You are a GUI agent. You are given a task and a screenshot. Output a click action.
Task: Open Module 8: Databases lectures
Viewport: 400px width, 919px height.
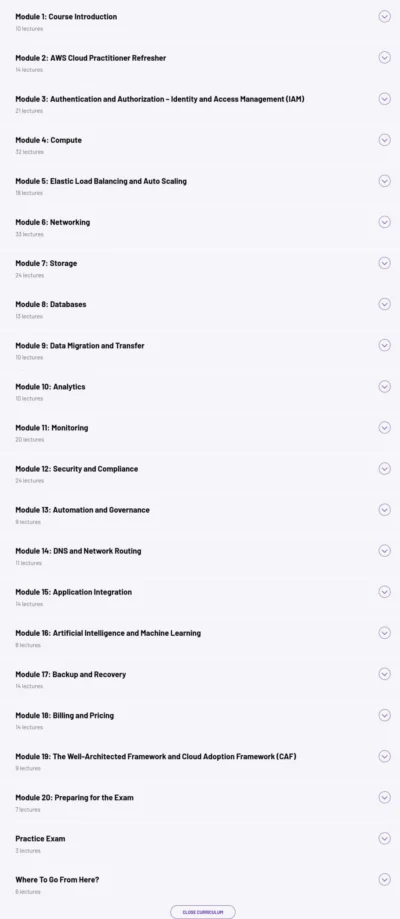pos(384,304)
